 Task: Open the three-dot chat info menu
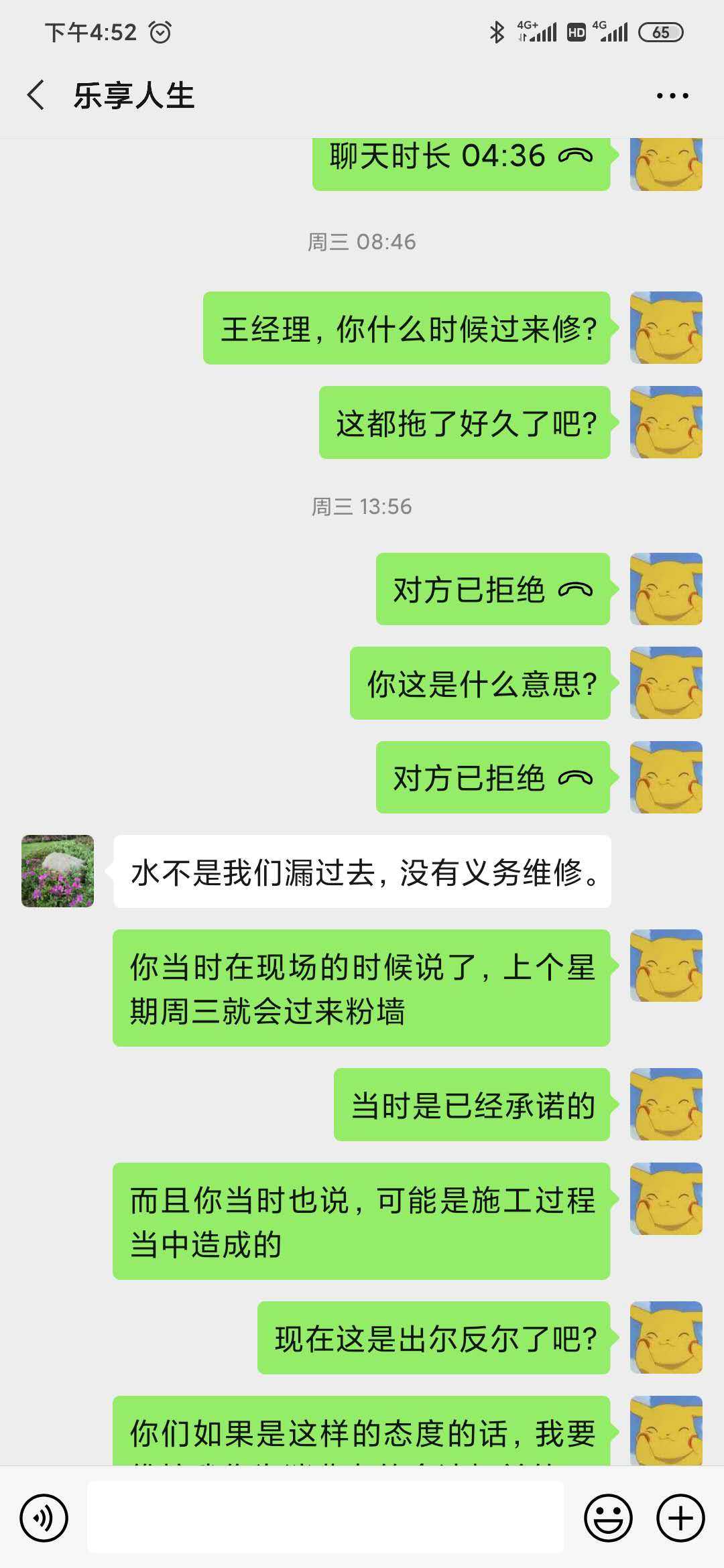[672, 96]
